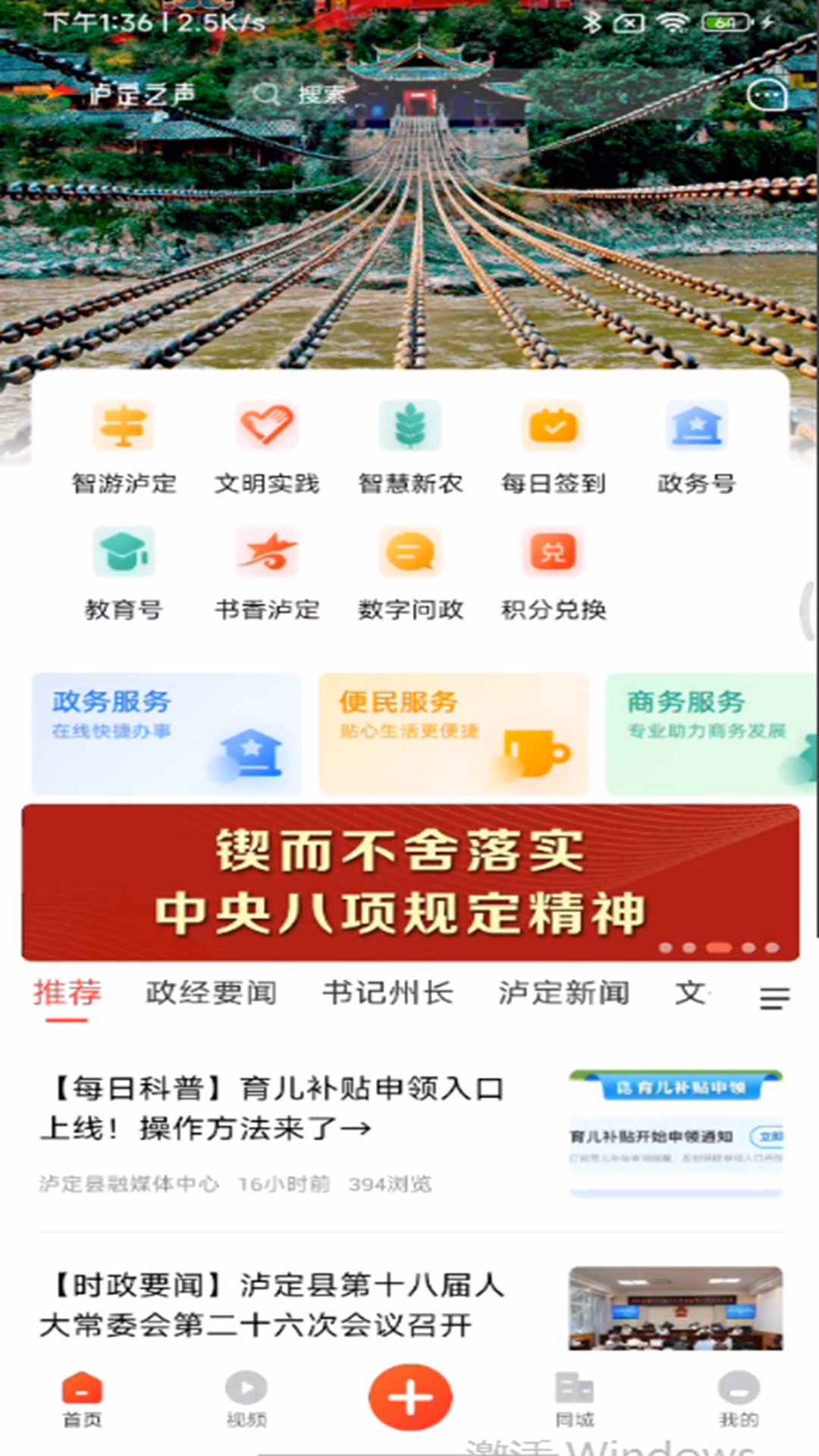
Task: Tap the headset customer service icon top right
Action: 769,96
